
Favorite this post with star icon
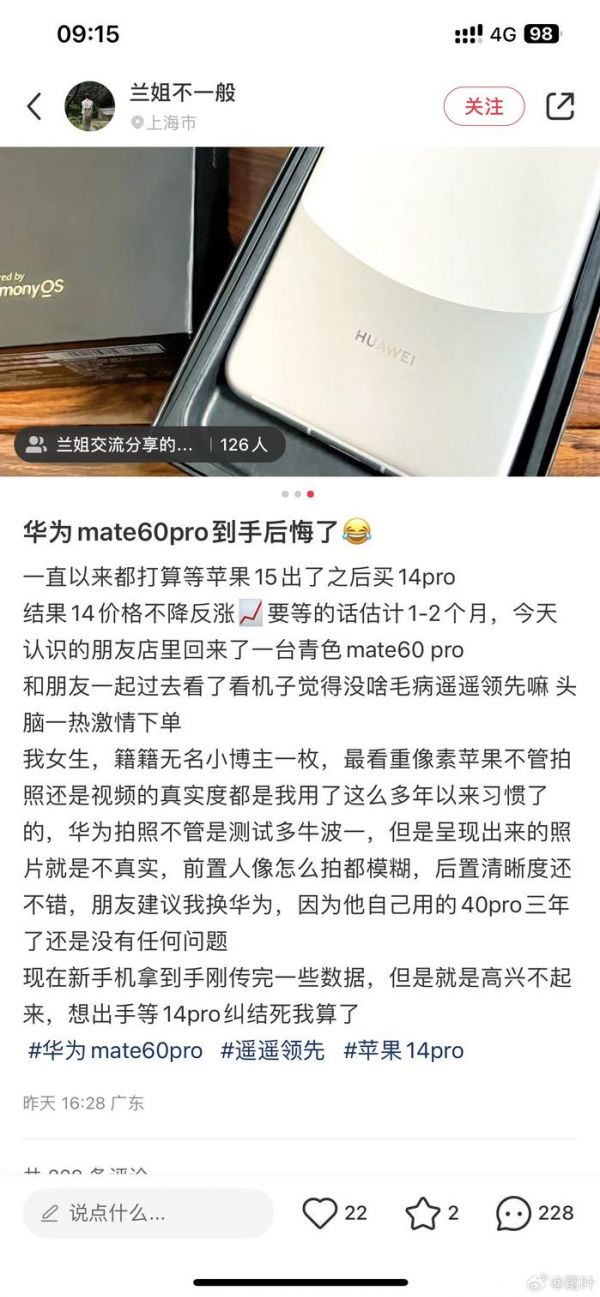422,1214
